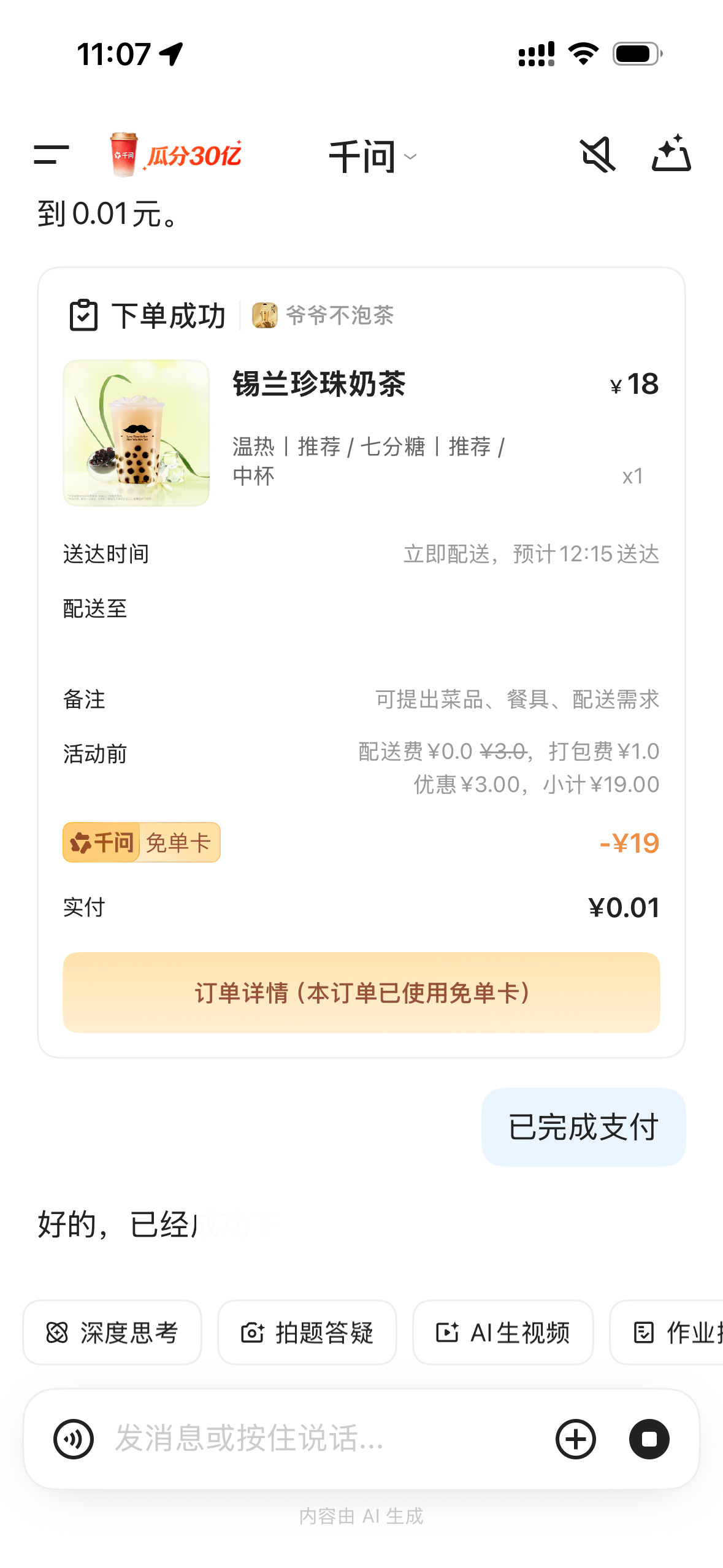Select the 作业 option
723x1568 pixels.
tap(675, 1332)
